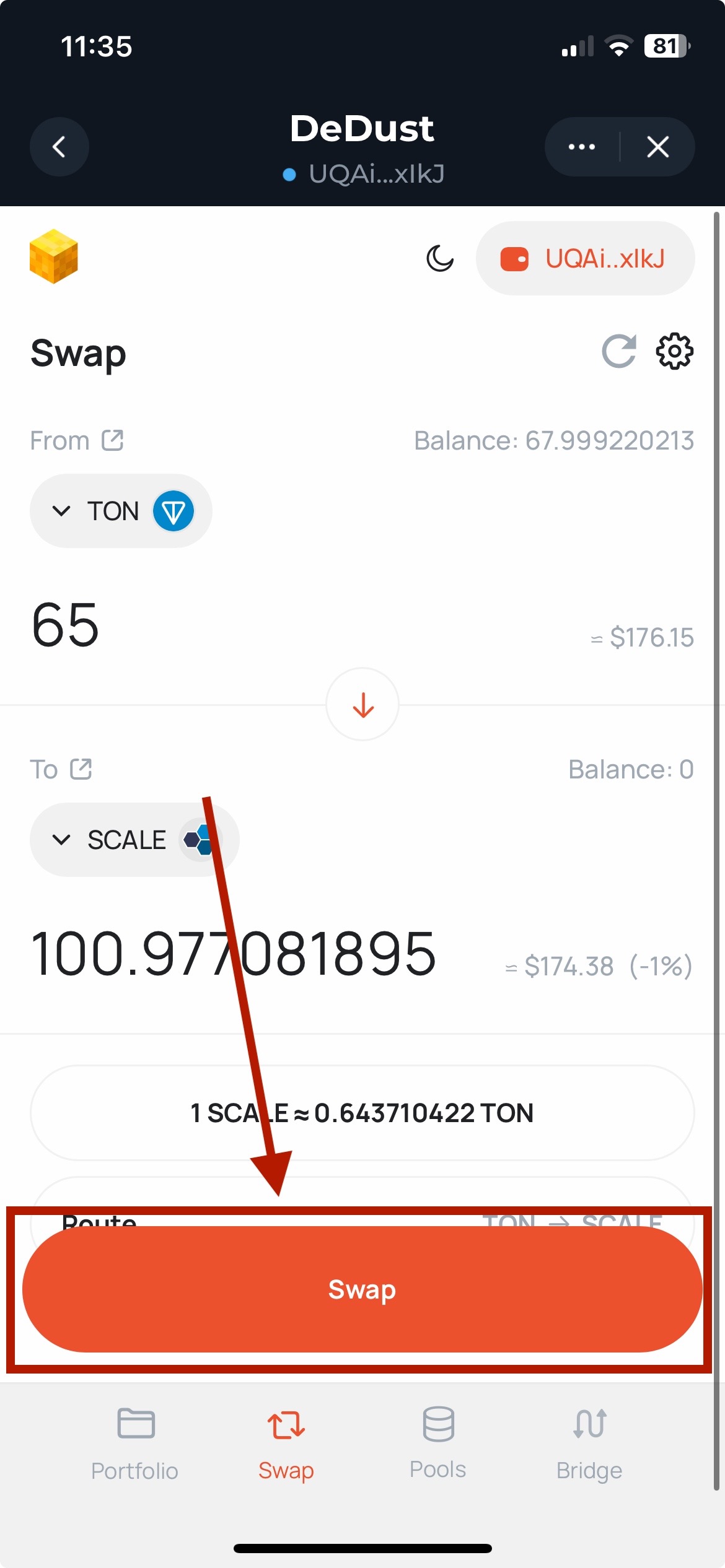Select the Swap tab in bottom navigation
725x1568 pixels.
coord(286,1440)
